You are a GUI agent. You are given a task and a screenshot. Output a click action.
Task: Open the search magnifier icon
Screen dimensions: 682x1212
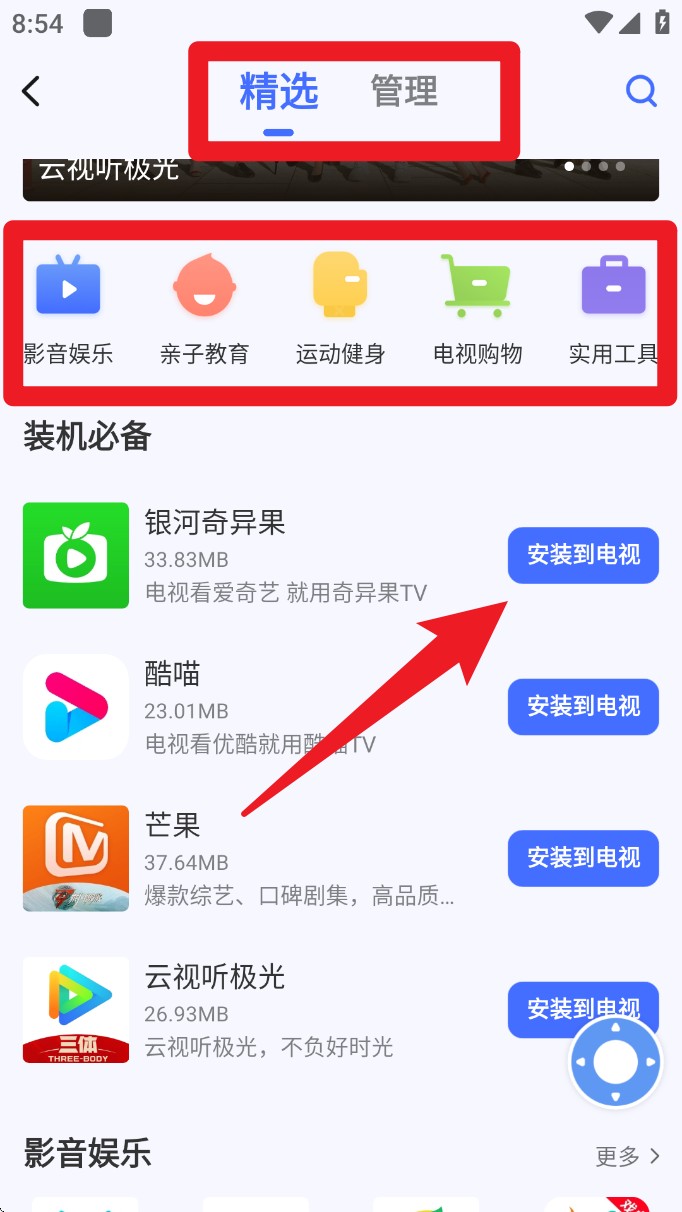click(x=641, y=92)
